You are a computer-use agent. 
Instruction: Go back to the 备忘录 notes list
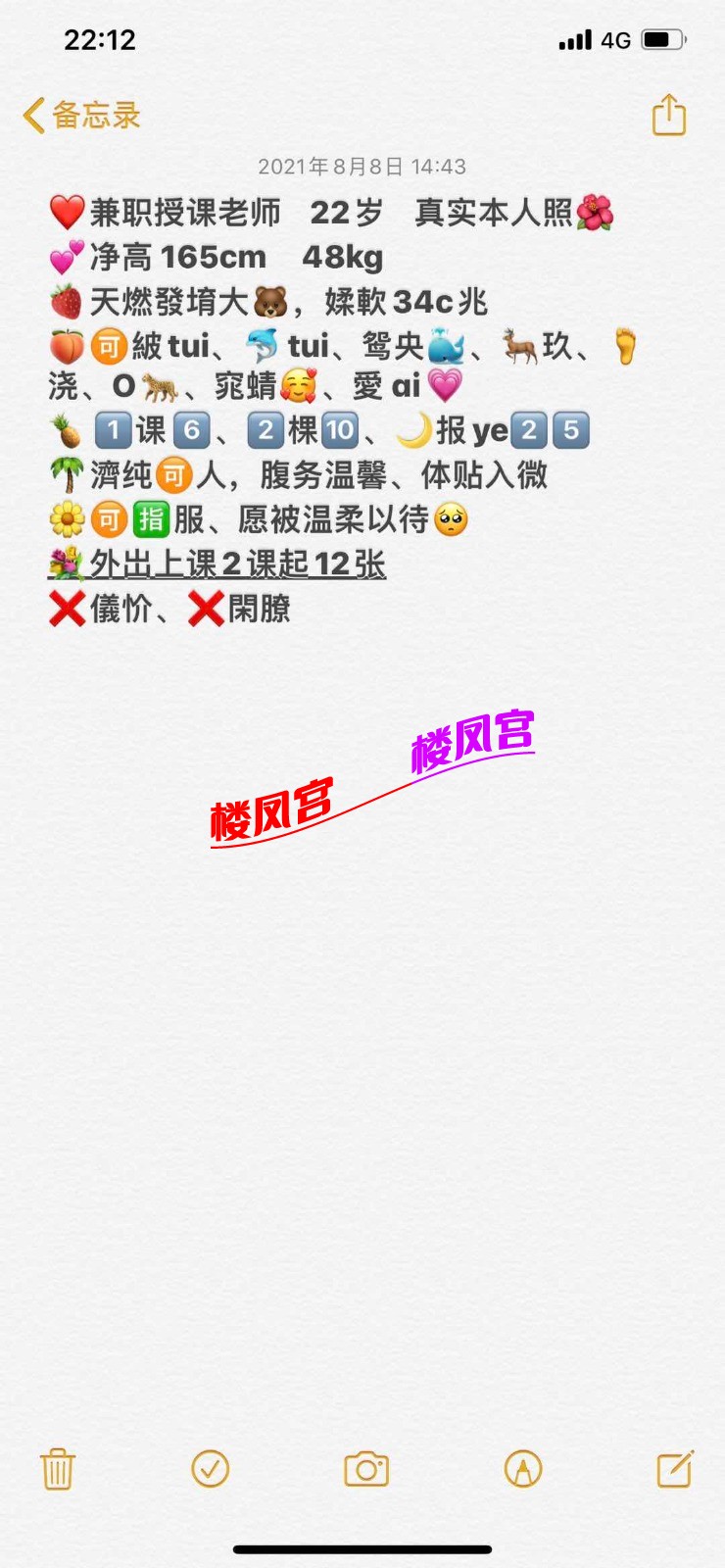82,116
